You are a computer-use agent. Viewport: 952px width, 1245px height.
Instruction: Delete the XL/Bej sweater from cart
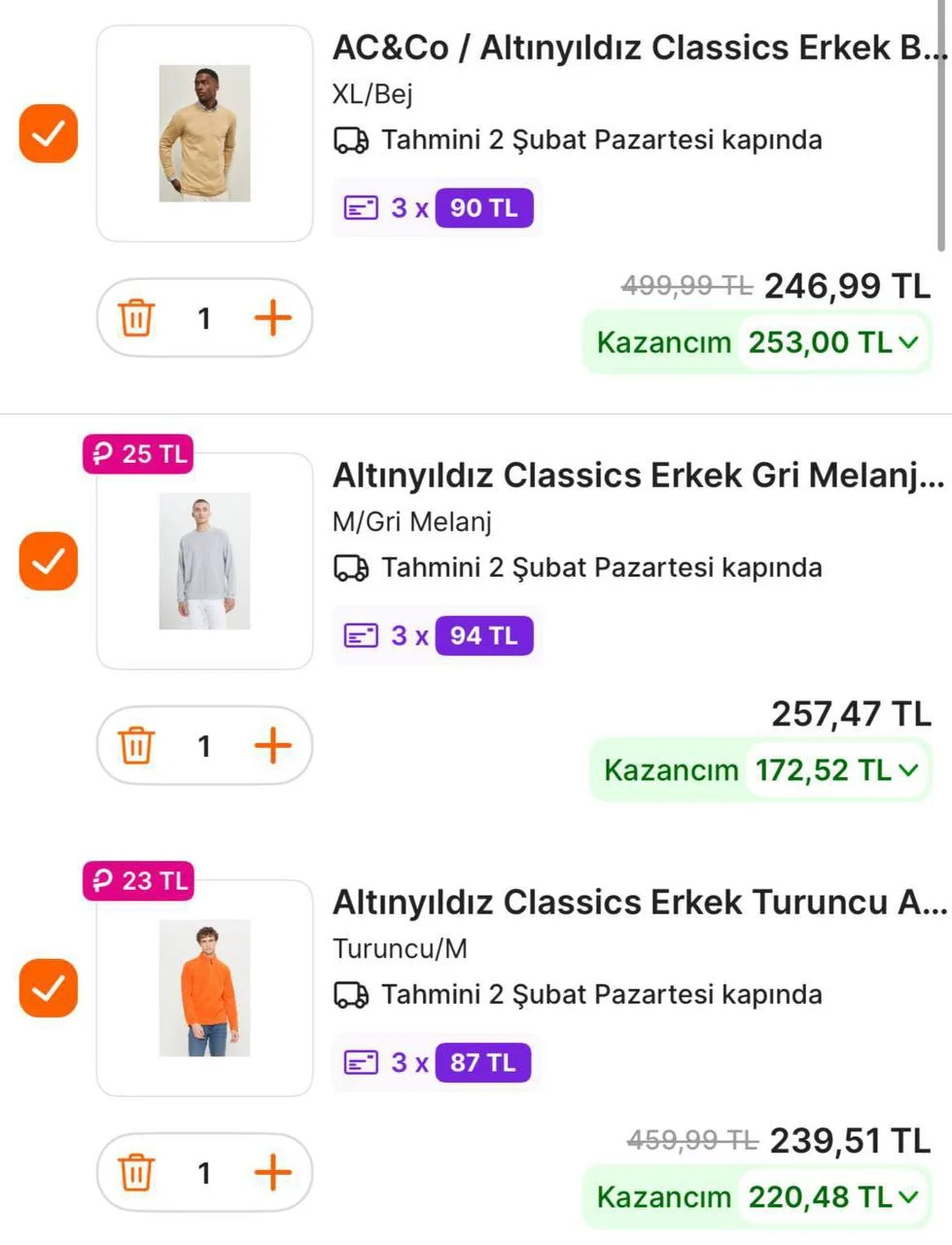(x=136, y=318)
